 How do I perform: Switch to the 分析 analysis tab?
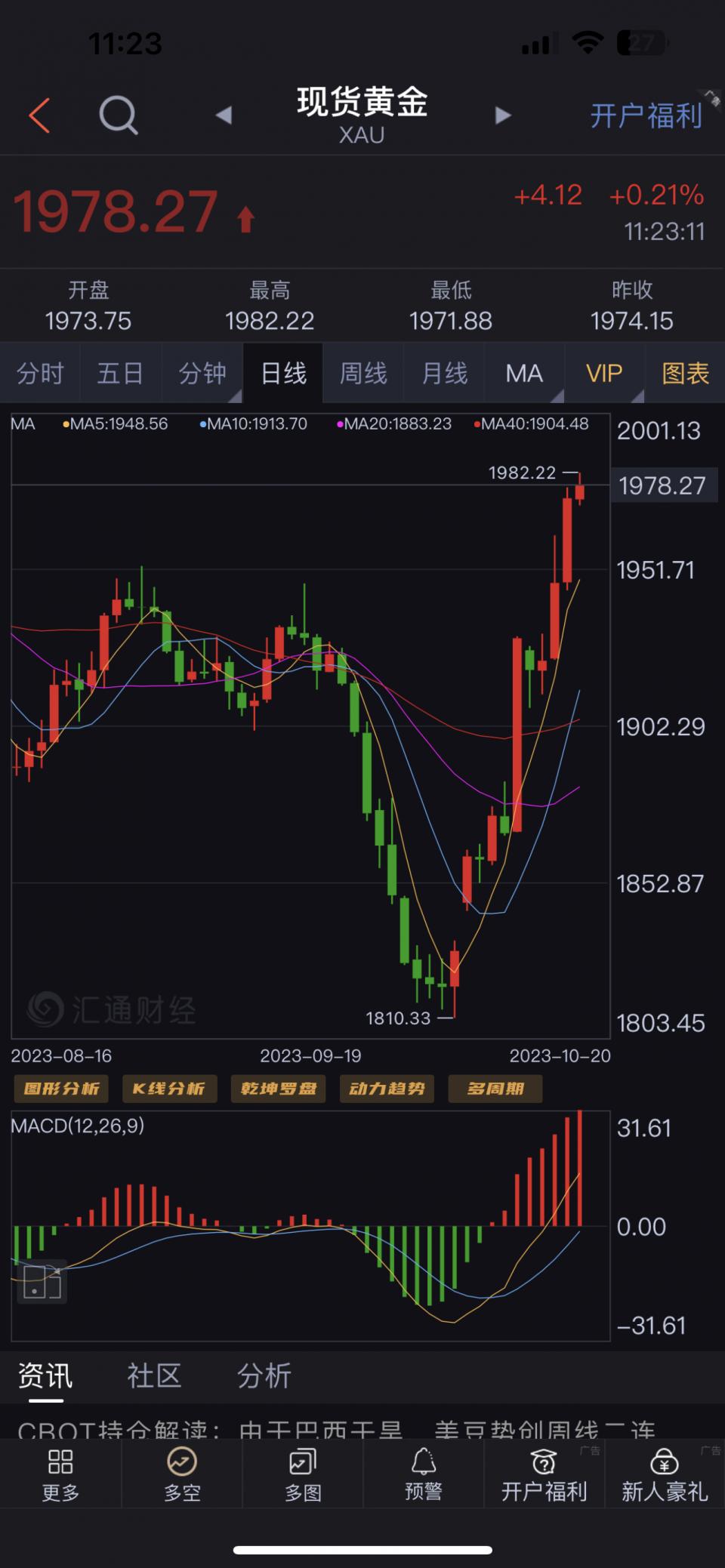[264, 1375]
